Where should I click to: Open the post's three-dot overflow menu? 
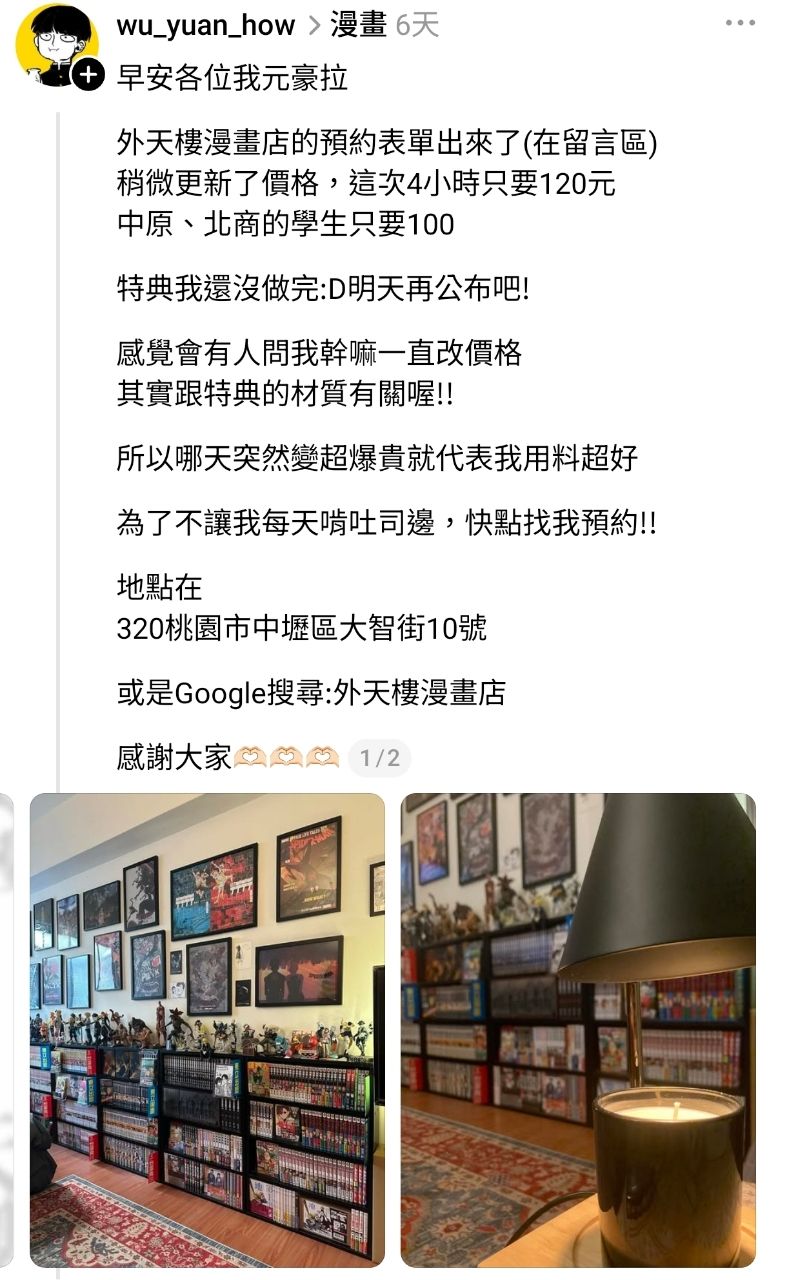coord(740,23)
